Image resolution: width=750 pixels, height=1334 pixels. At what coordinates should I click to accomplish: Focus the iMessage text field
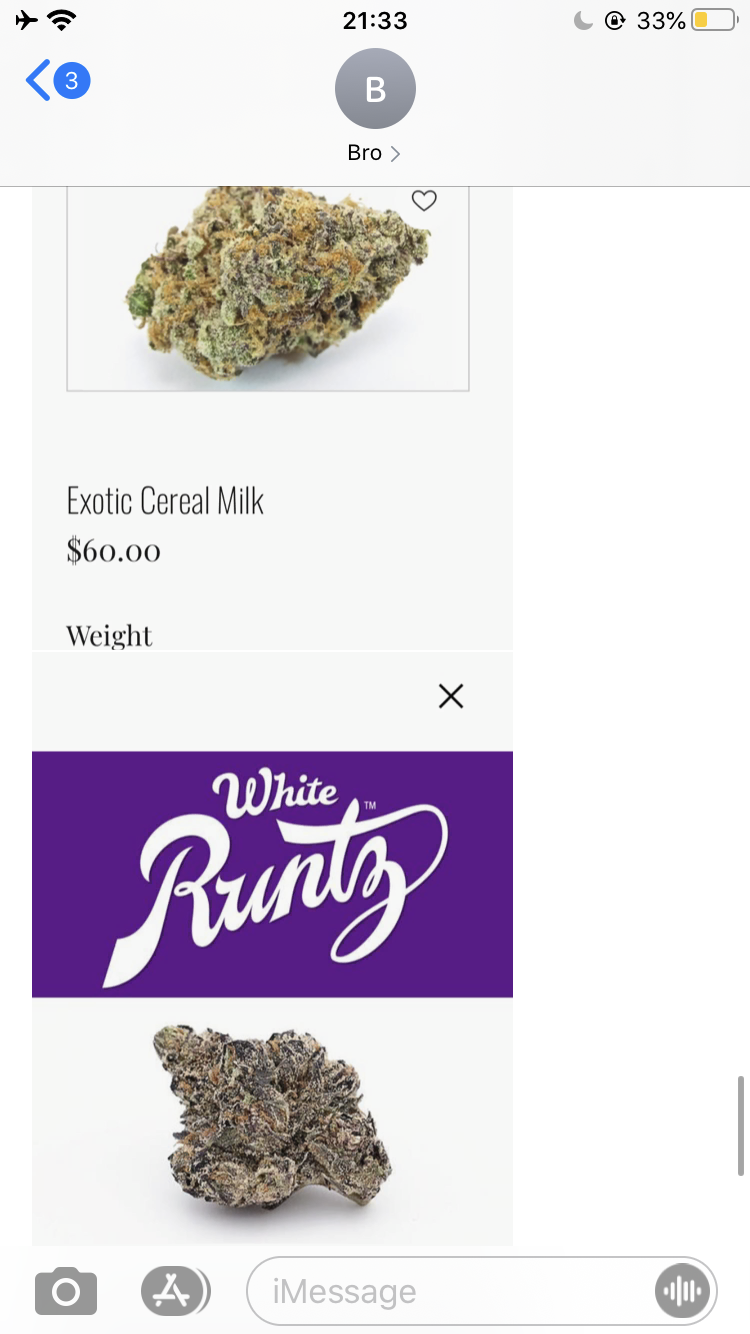point(450,1291)
